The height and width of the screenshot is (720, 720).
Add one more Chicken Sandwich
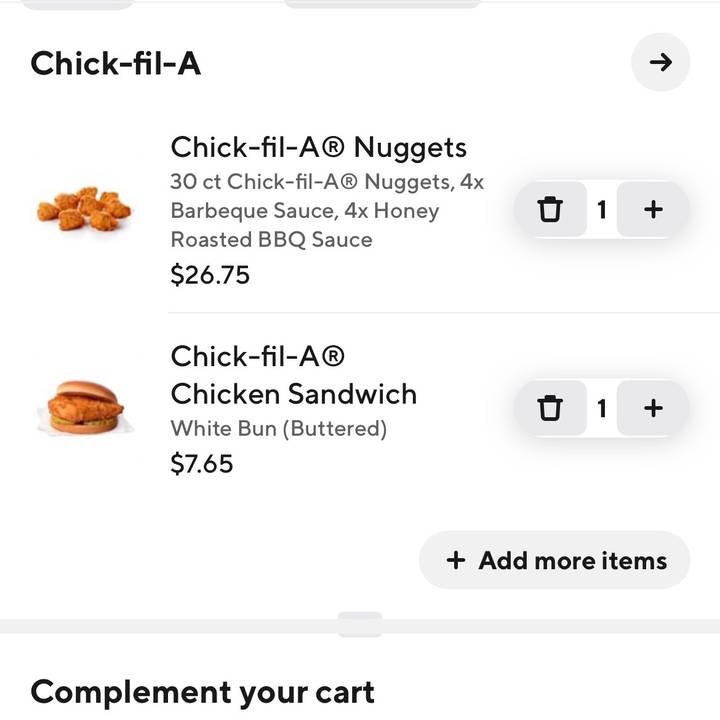pos(653,408)
